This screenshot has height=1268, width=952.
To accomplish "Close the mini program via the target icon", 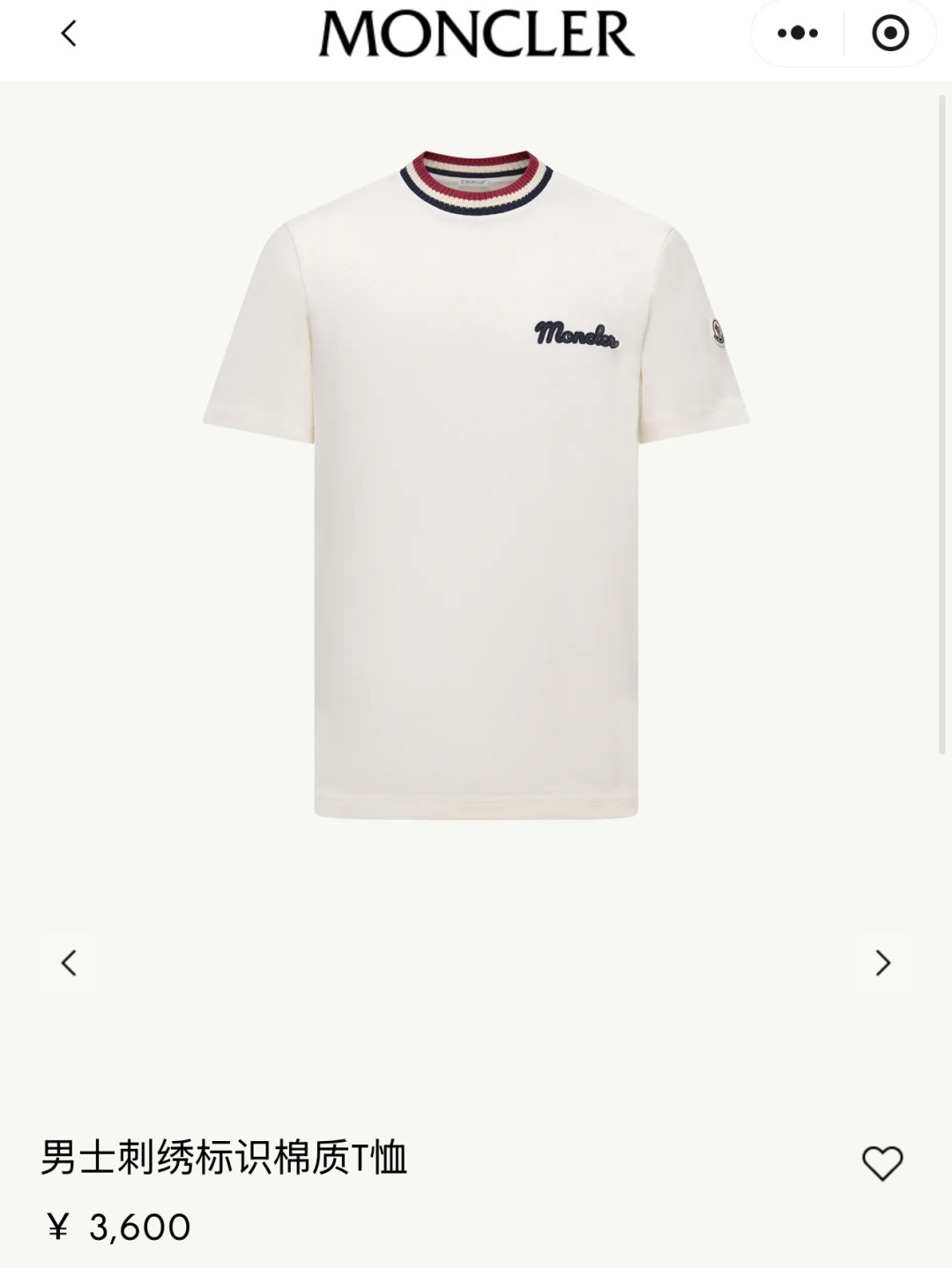I will pyautogui.click(x=890, y=34).
